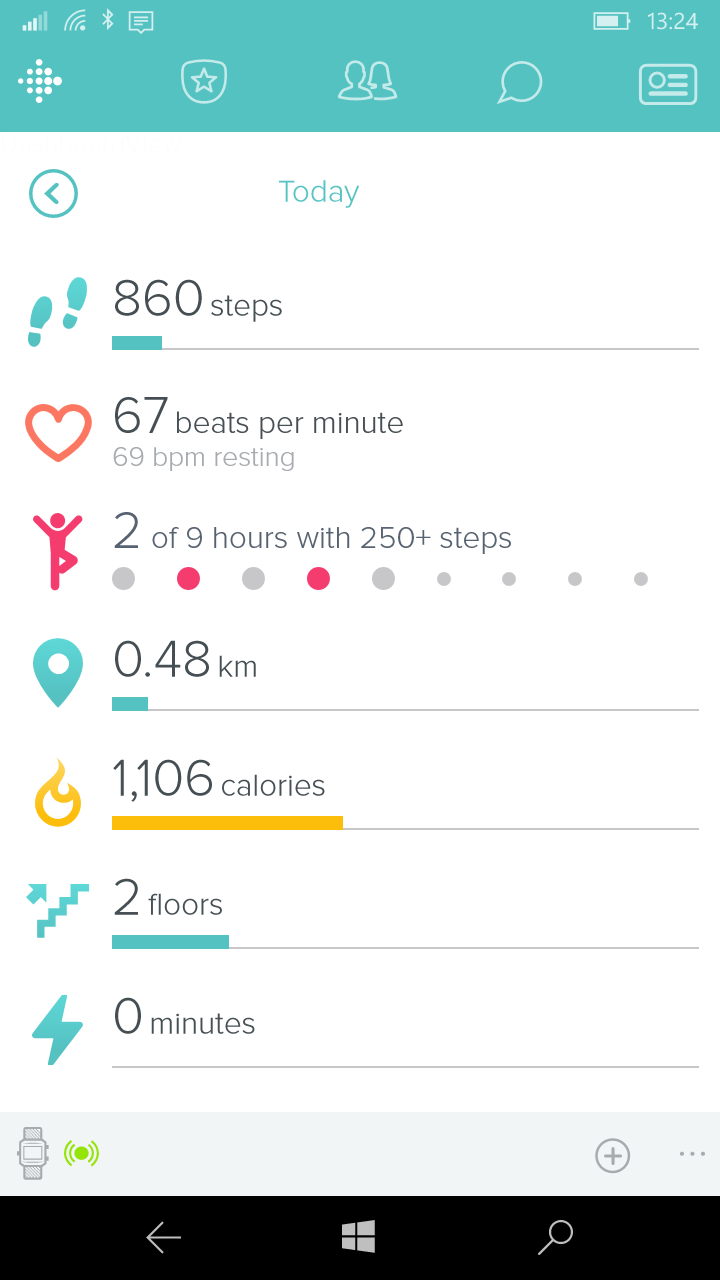Tap the plus button to log an activity
This screenshot has height=1280, width=720.
pyautogui.click(x=612, y=1155)
